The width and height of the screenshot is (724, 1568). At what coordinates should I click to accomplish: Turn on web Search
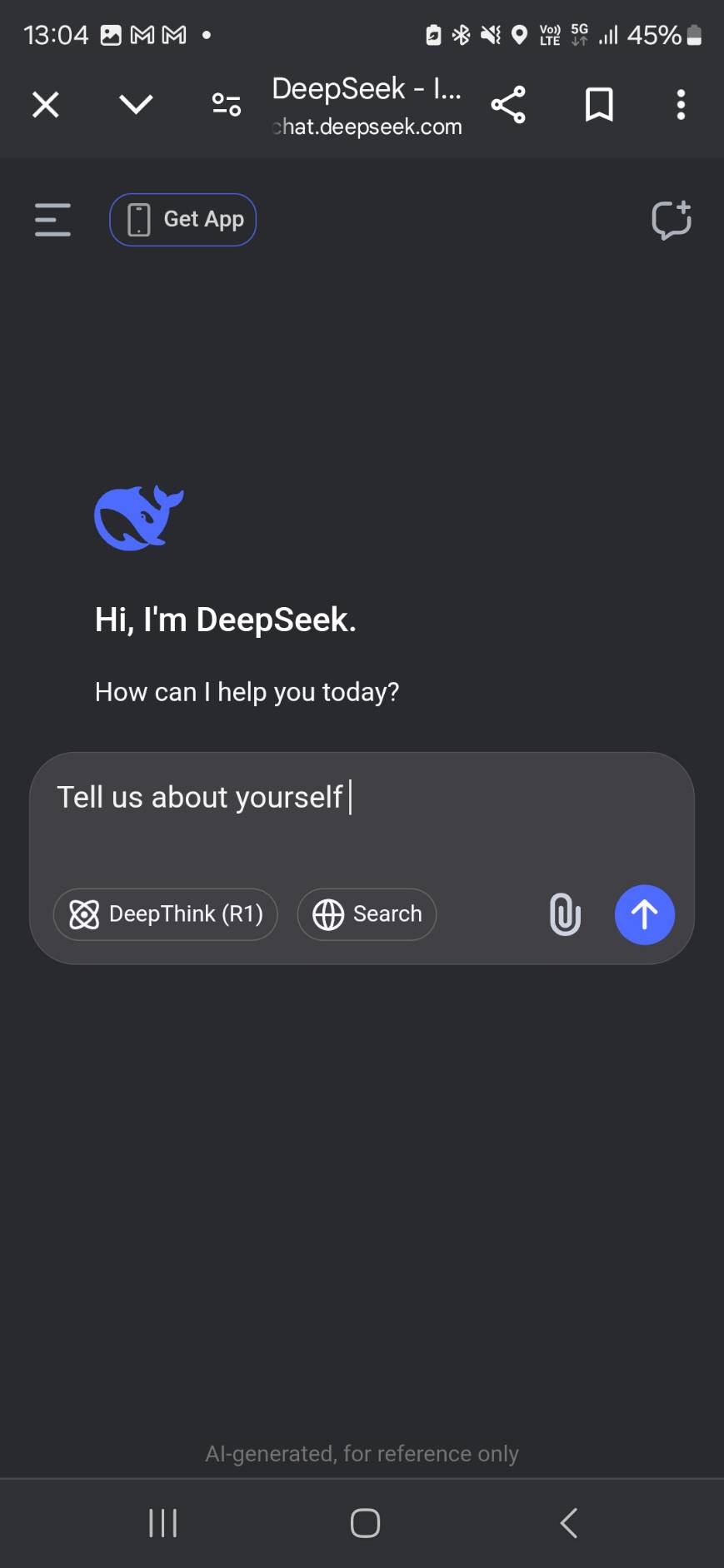tap(367, 914)
